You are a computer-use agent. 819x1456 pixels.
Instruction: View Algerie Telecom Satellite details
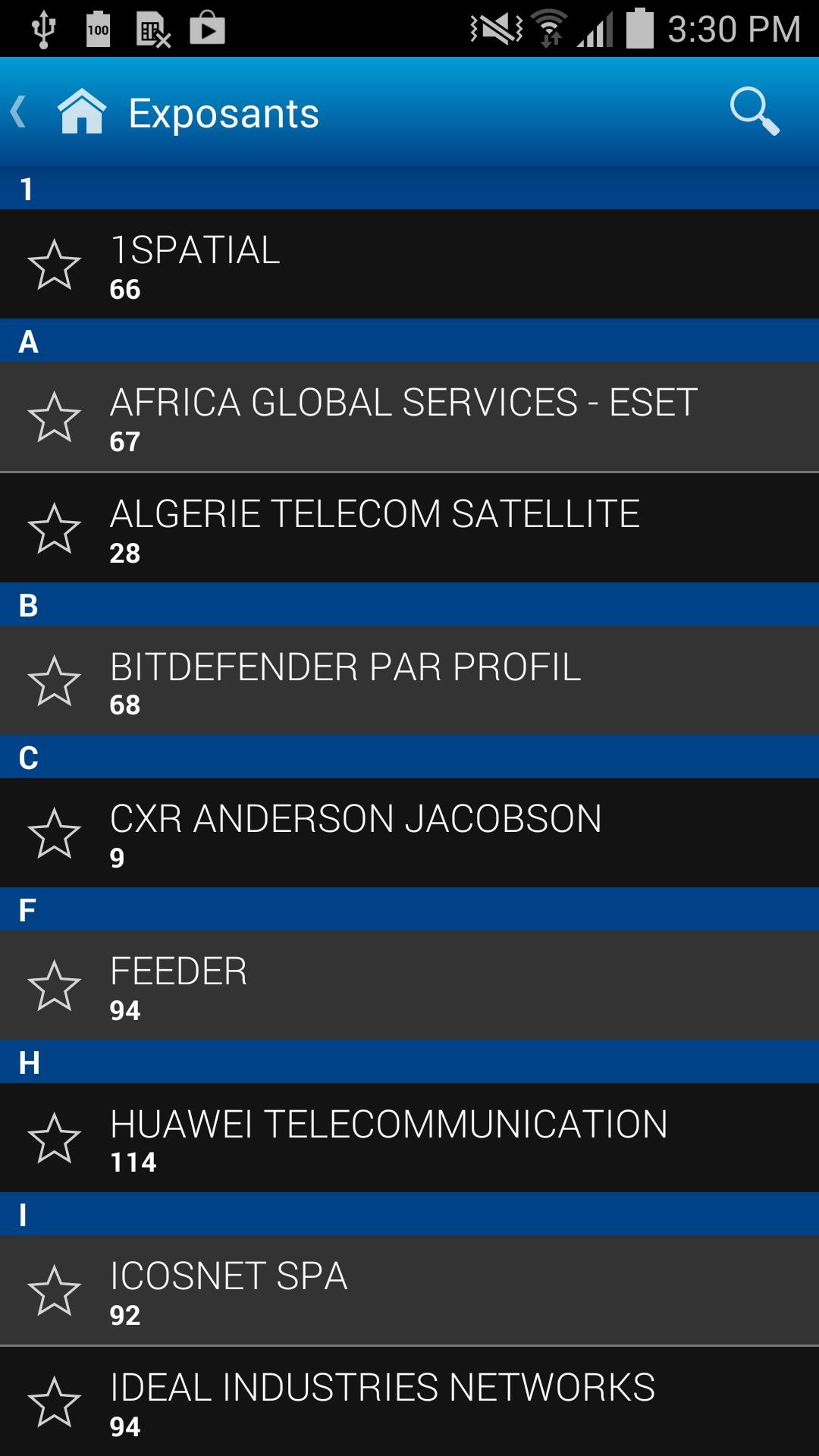[409, 529]
